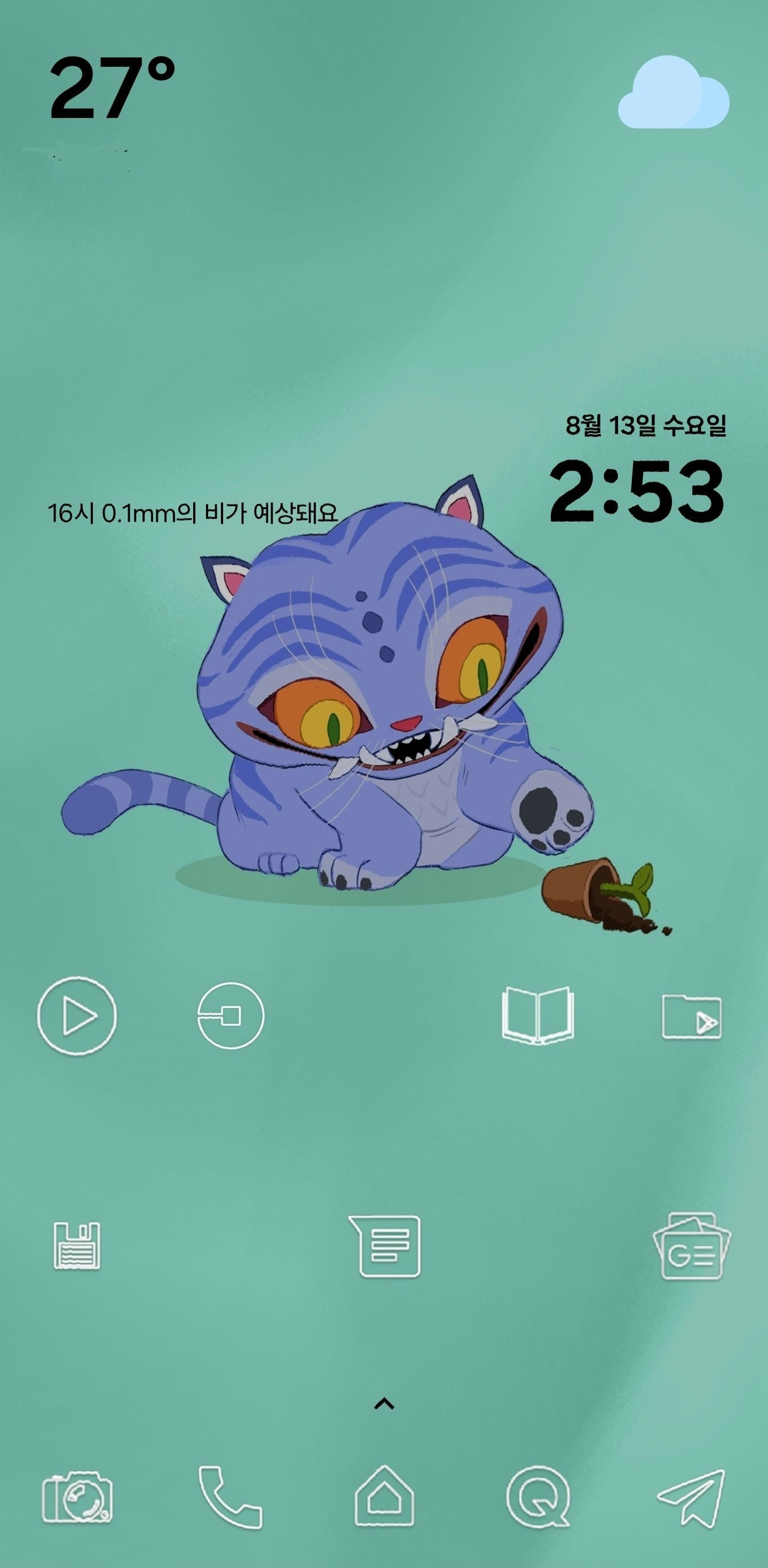Open the 27° weather widget
Screen dimensions: 768x1568
[112, 88]
